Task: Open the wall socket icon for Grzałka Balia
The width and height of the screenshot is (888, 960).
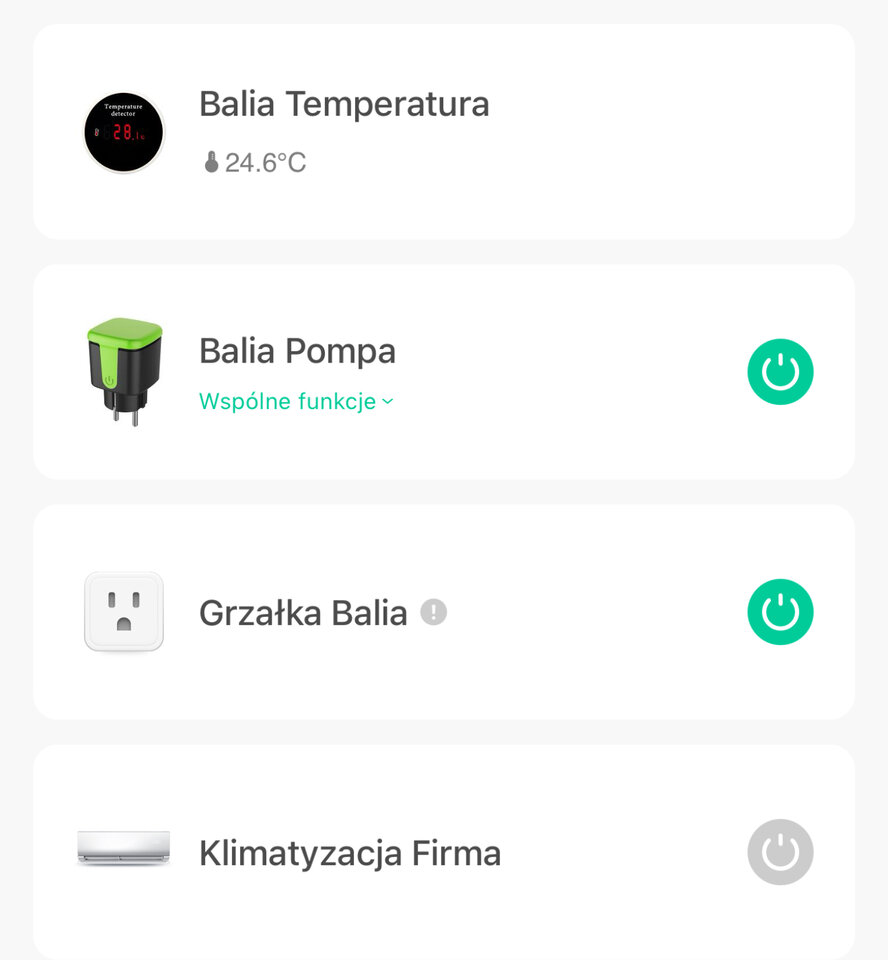Action: [123, 612]
